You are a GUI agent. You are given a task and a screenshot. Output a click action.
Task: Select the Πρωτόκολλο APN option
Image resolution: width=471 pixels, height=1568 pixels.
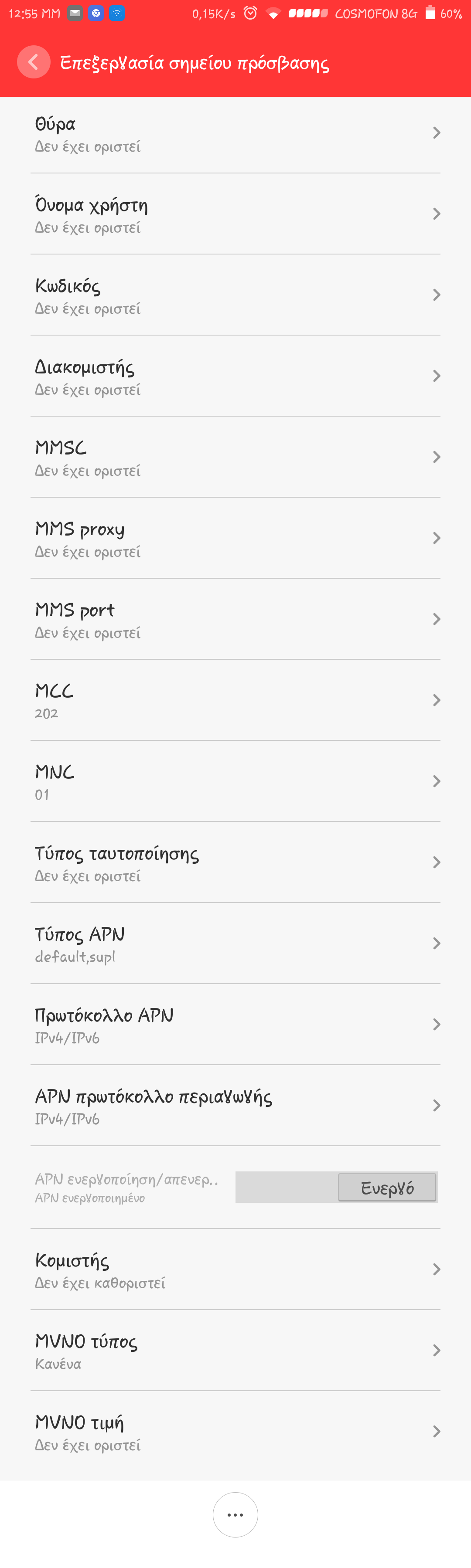(235, 1025)
